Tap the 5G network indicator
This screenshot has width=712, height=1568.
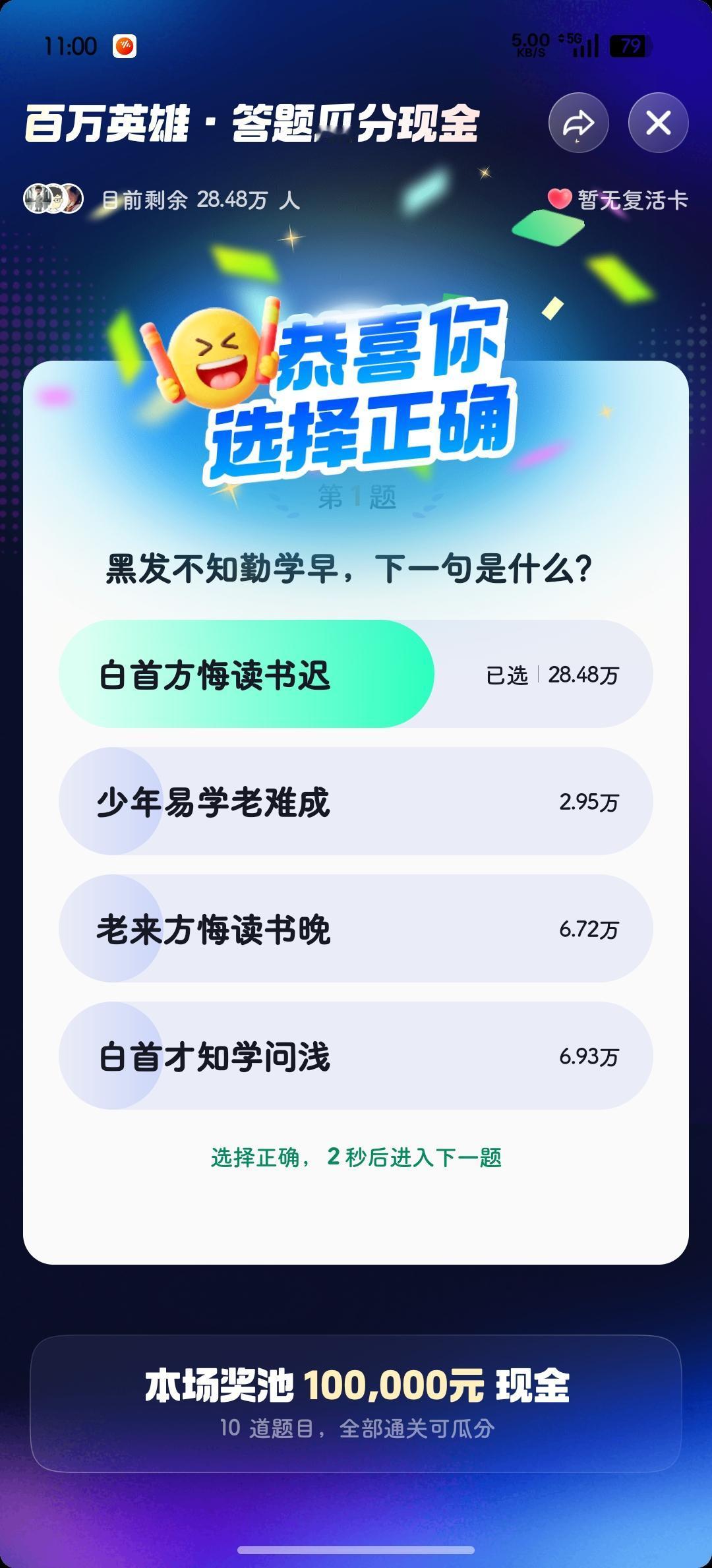coord(568,41)
